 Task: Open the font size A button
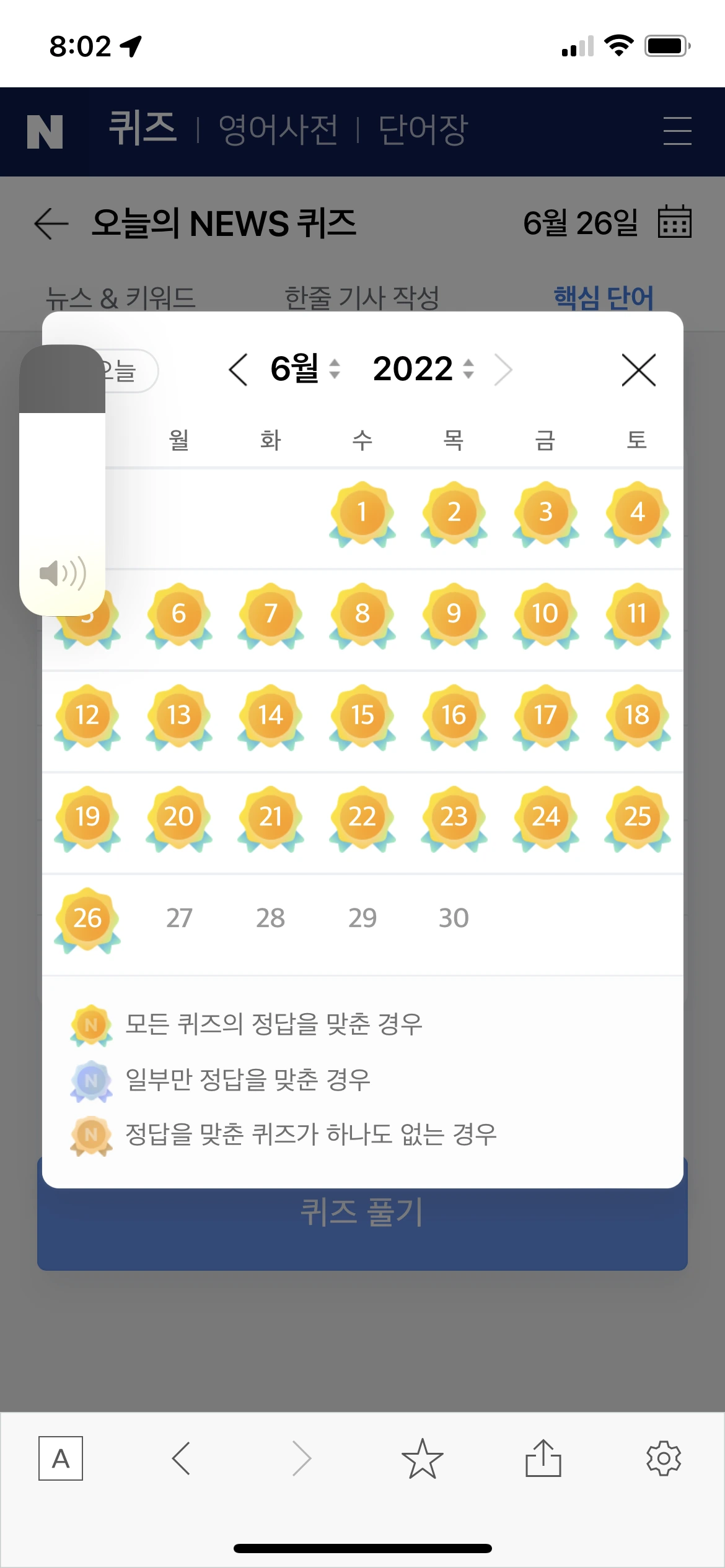point(61,1458)
